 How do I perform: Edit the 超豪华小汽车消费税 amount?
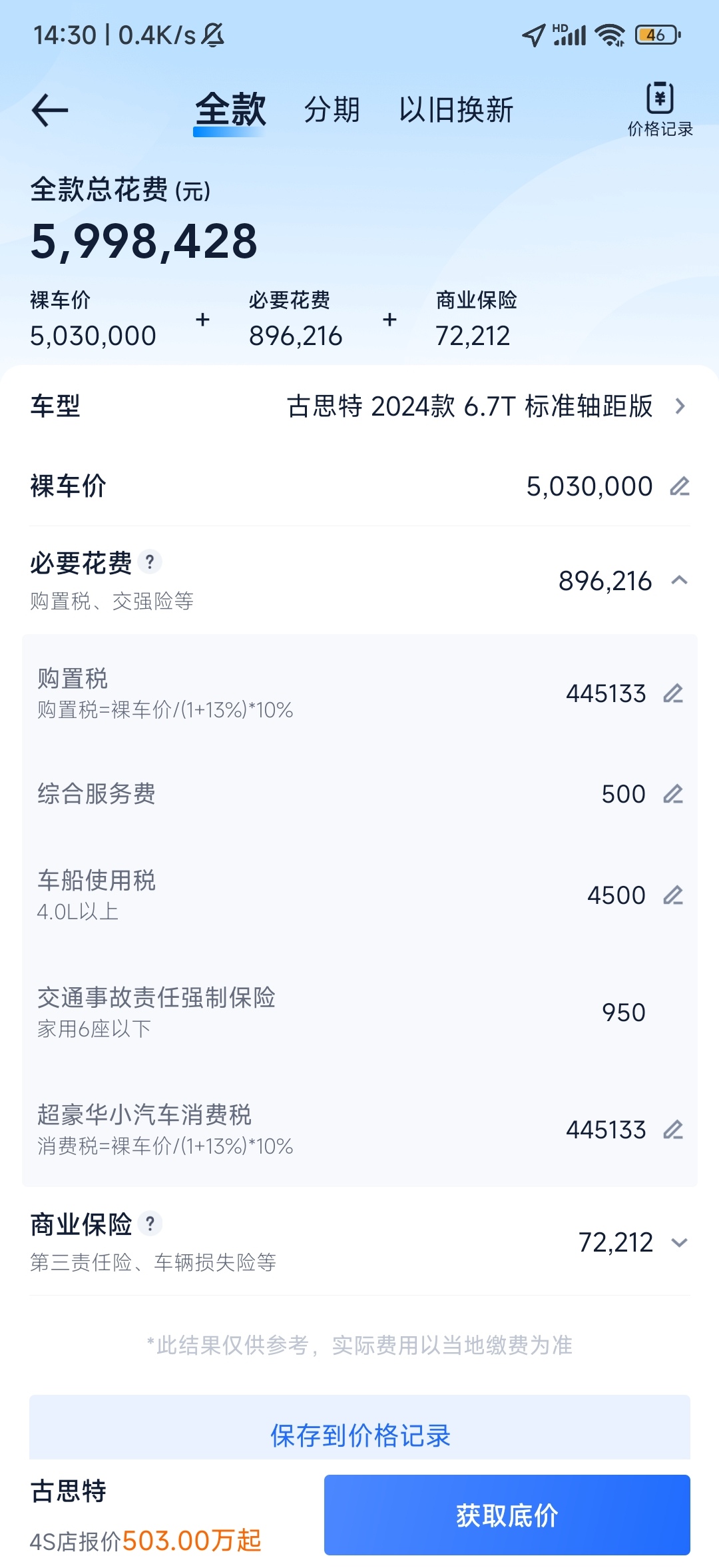[x=673, y=1130]
